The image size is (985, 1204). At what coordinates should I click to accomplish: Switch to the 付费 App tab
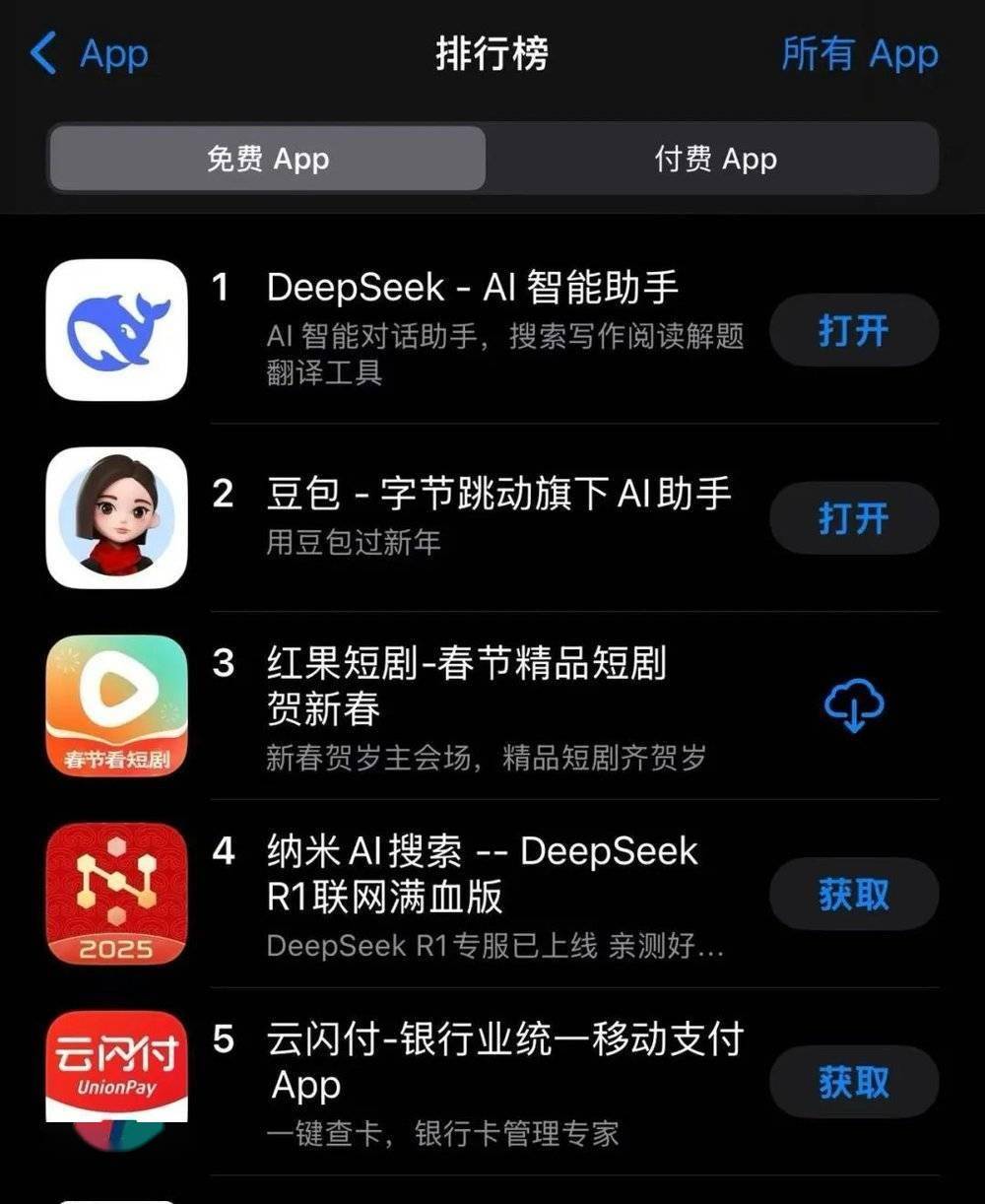(x=715, y=159)
